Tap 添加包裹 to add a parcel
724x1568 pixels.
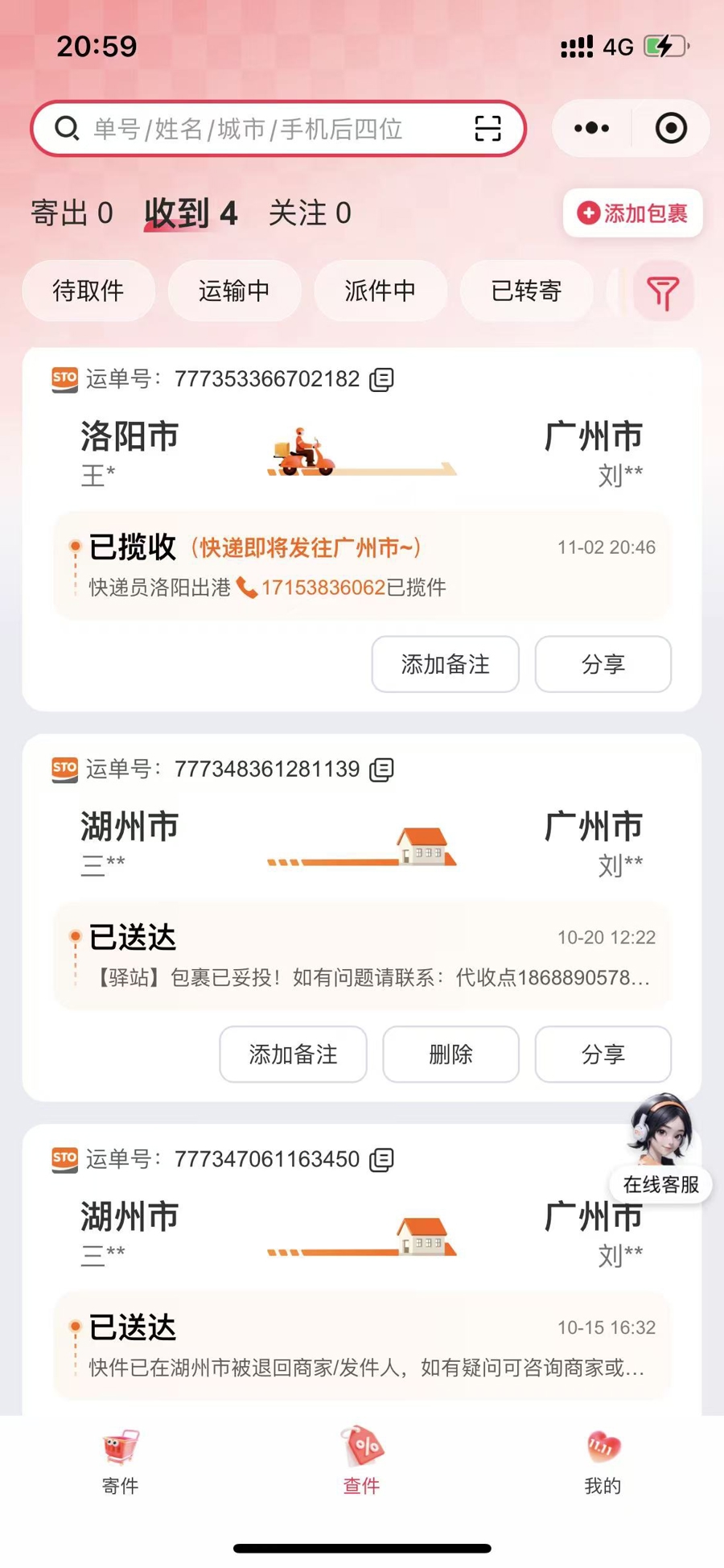633,213
